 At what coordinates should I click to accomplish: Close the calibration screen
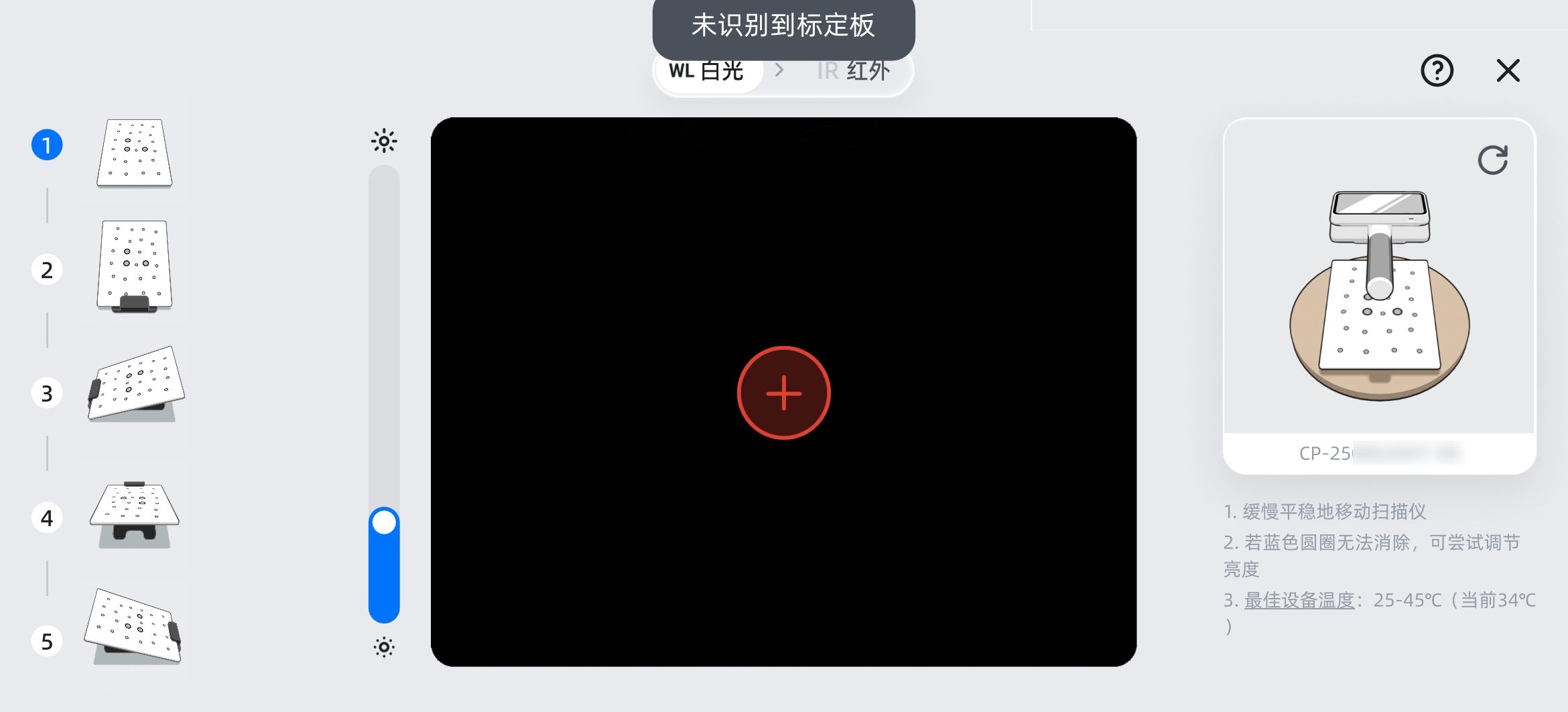1508,70
